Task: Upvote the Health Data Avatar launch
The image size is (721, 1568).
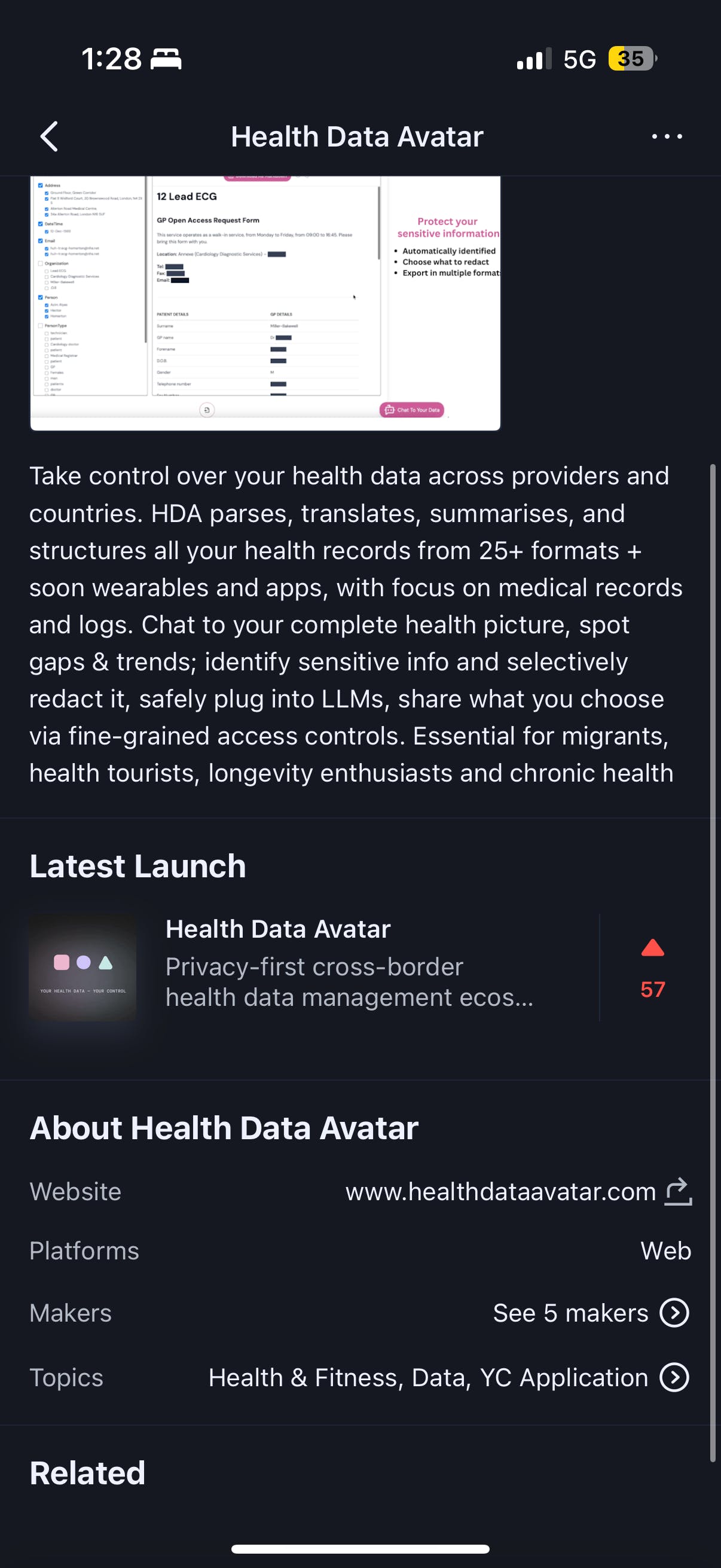Action: tap(652, 966)
